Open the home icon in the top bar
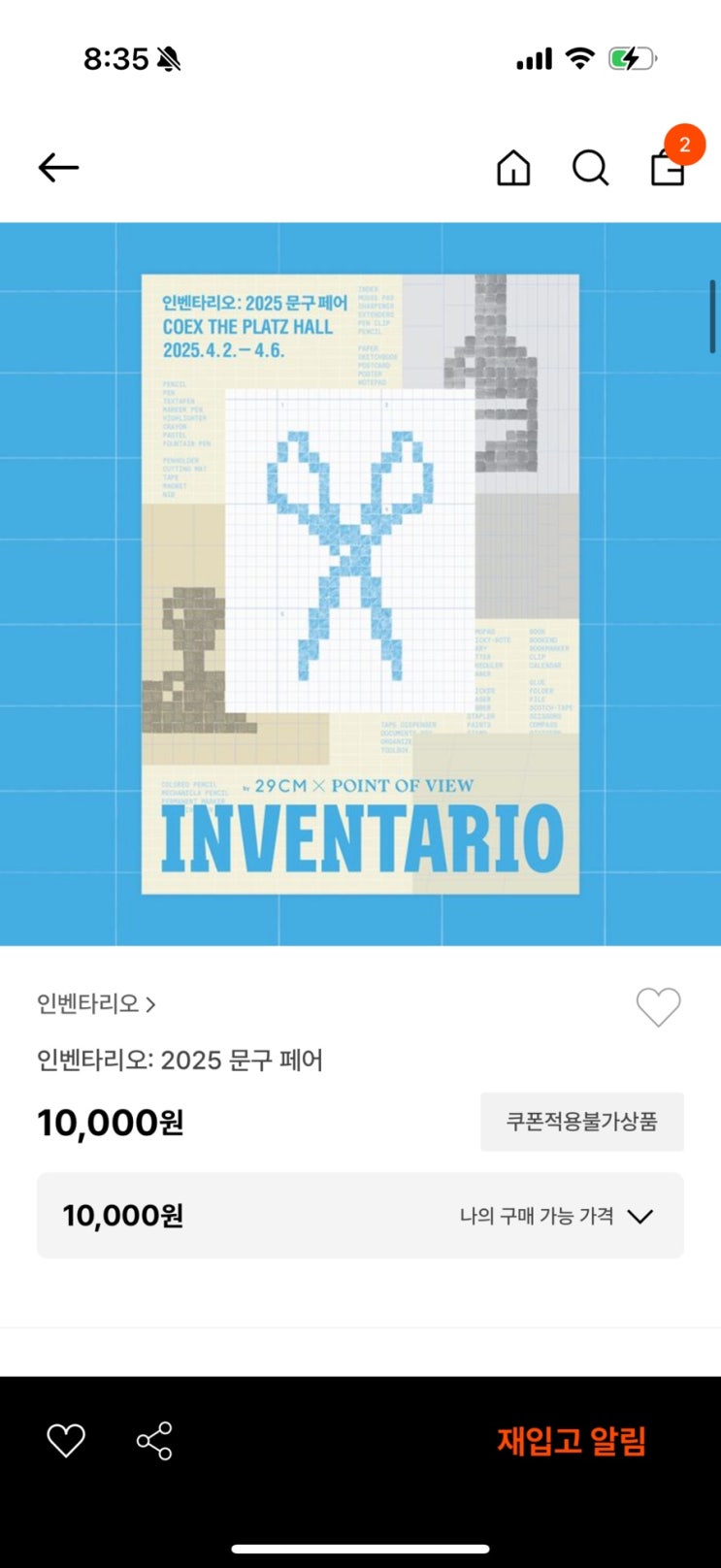 (513, 168)
